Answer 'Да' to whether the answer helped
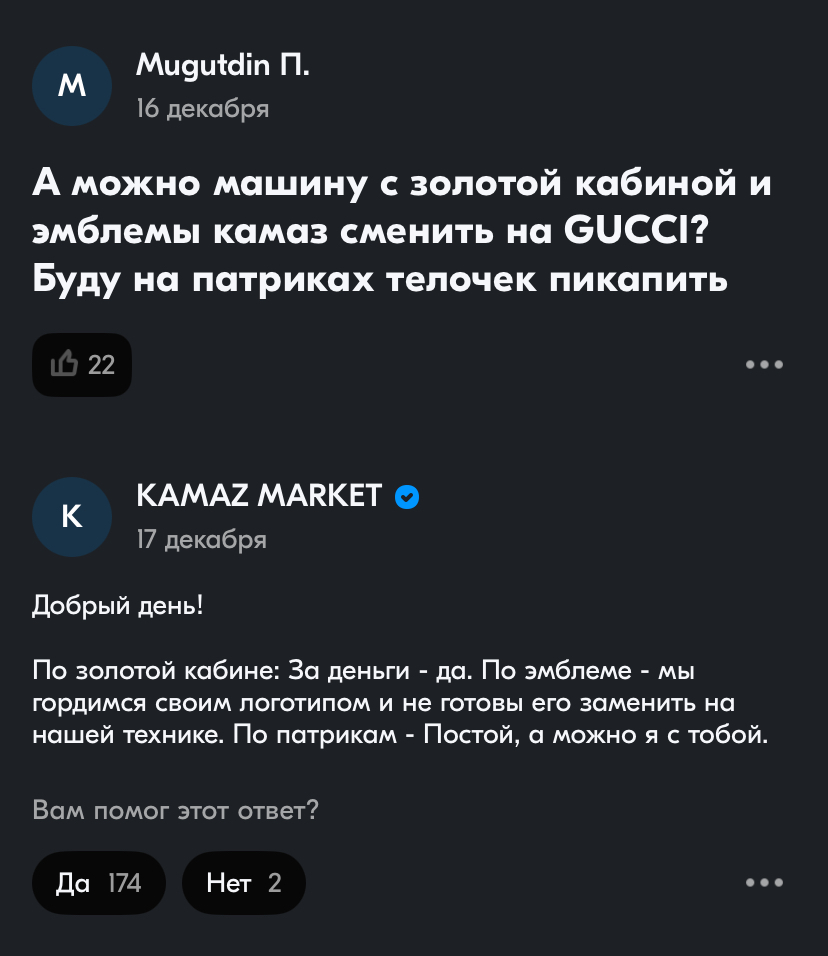Viewport: 828px width, 956px height. 98,883
